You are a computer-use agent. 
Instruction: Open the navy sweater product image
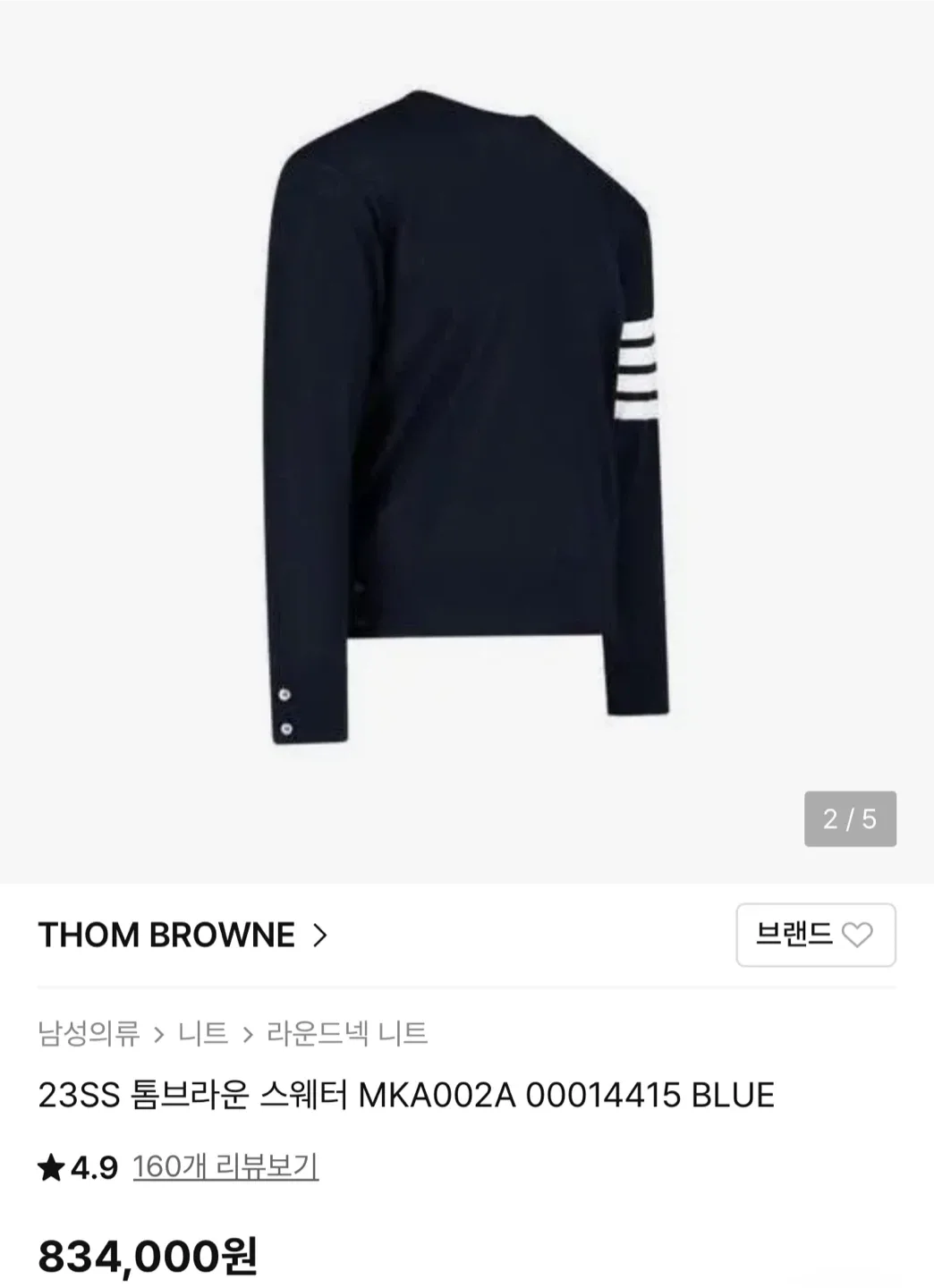click(x=467, y=420)
